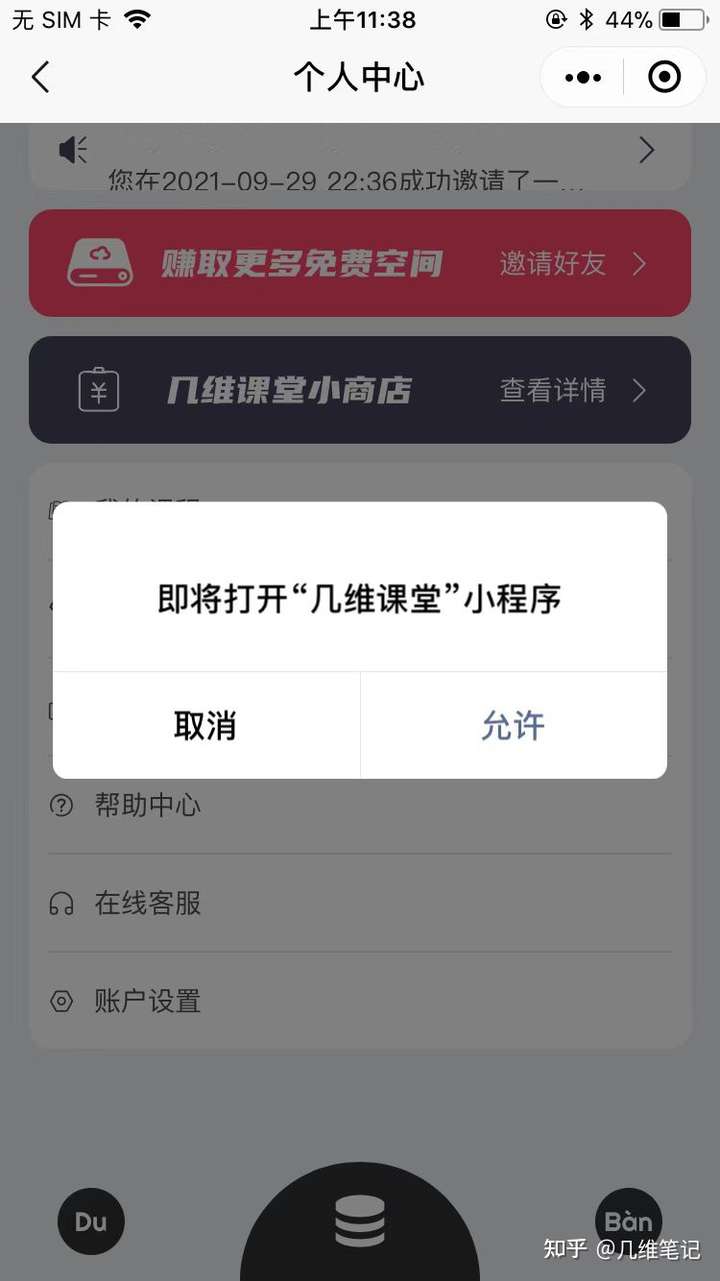Viewport: 720px width, 1281px height.
Task: Open the mini program more options menu
Action: click(583, 77)
